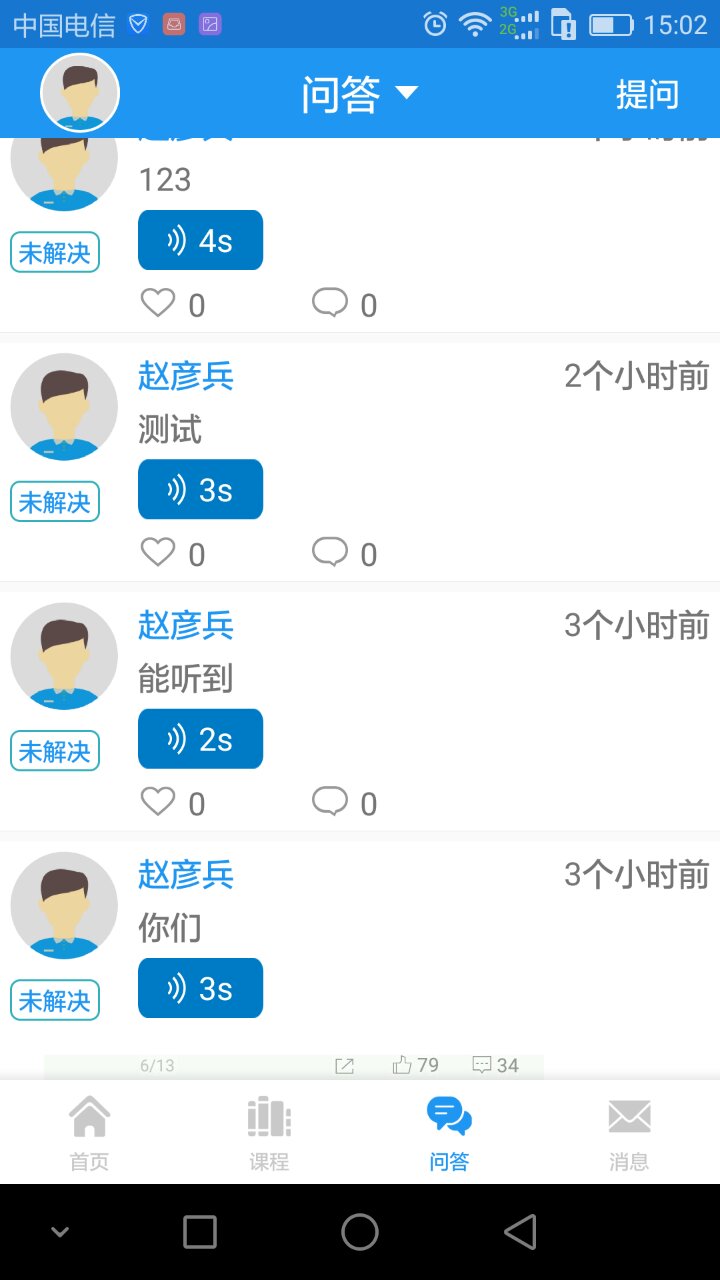Open 赵彦兵's profile from "测试" post
The image size is (720, 1280).
pos(185,377)
